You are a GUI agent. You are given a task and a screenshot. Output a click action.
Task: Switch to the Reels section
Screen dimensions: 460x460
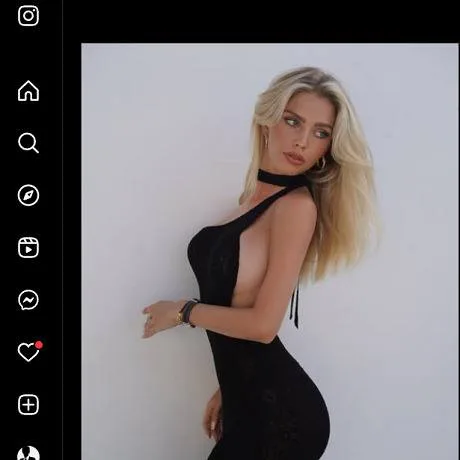point(28,248)
